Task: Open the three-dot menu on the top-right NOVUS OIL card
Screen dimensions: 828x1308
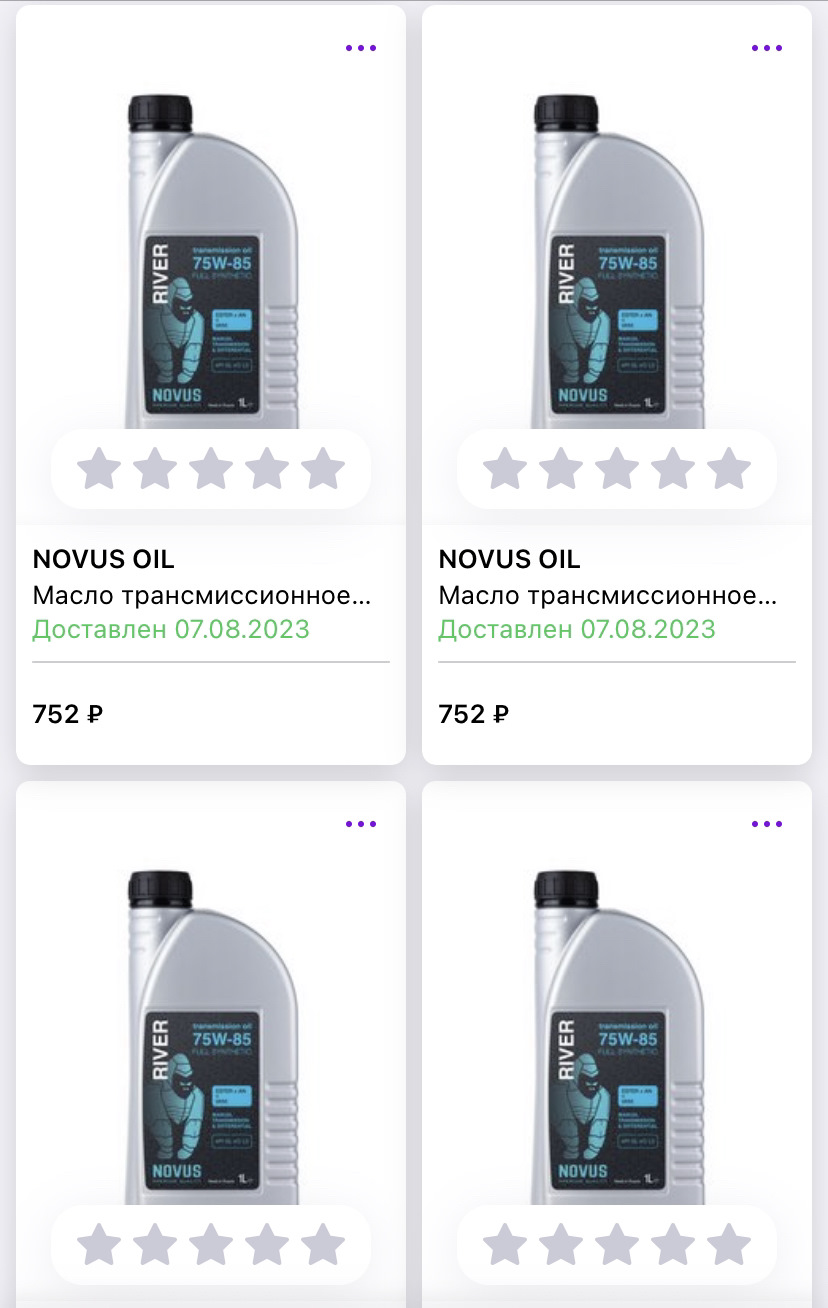Action: 767,48
